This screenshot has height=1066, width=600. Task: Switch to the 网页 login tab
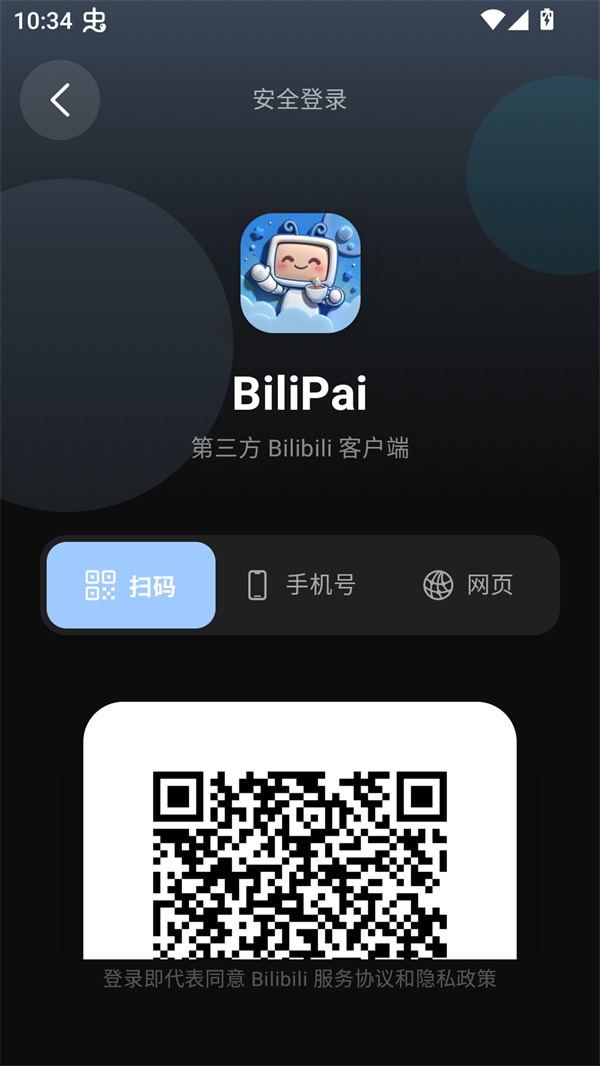click(x=468, y=585)
